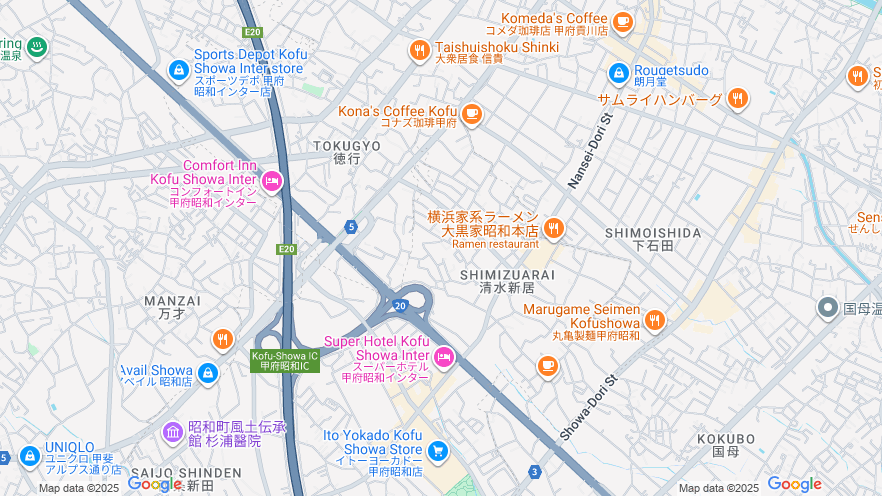
Task: Tap Sports Depot Kofu Showa Inter store pin
Action: [179, 70]
